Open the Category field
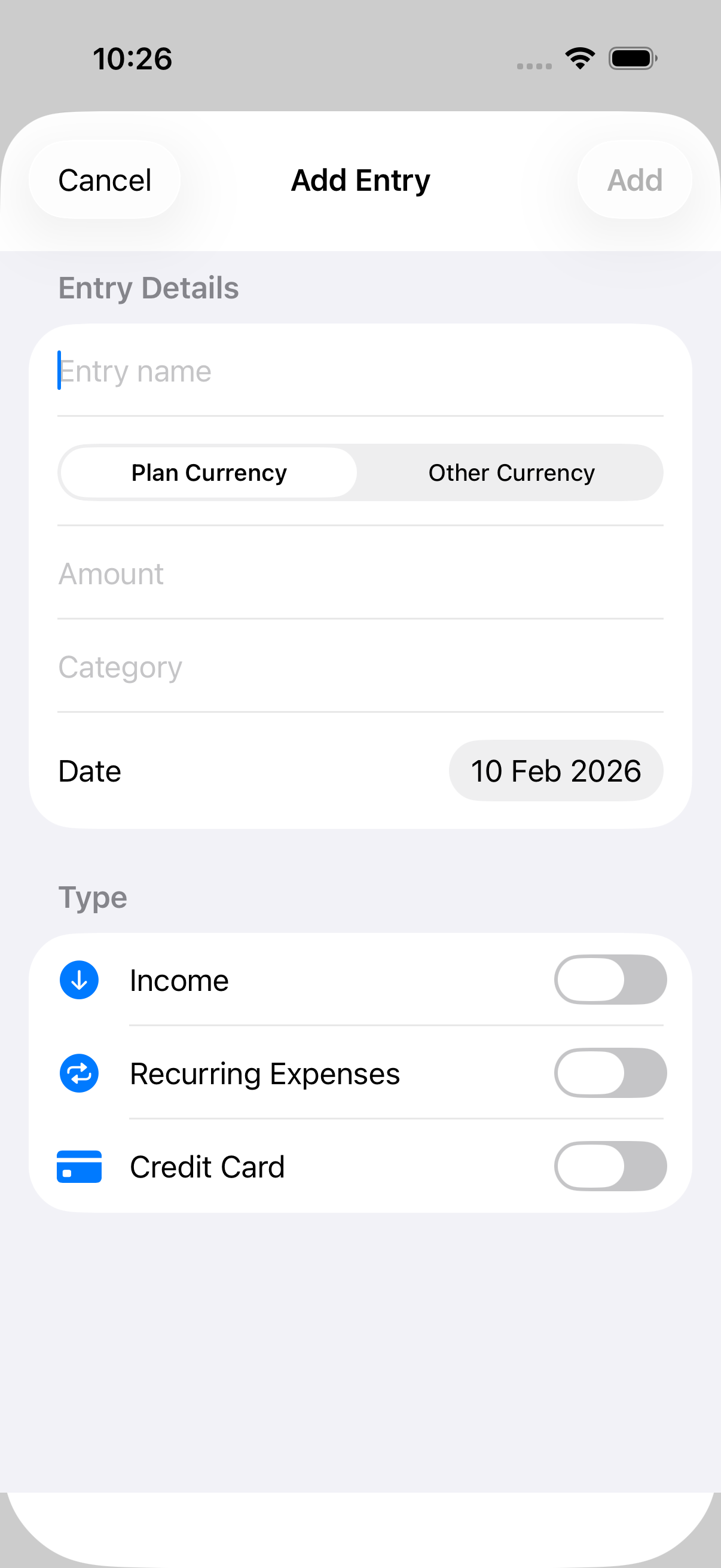The width and height of the screenshot is (721, 1568). click(x=243, y=667)
